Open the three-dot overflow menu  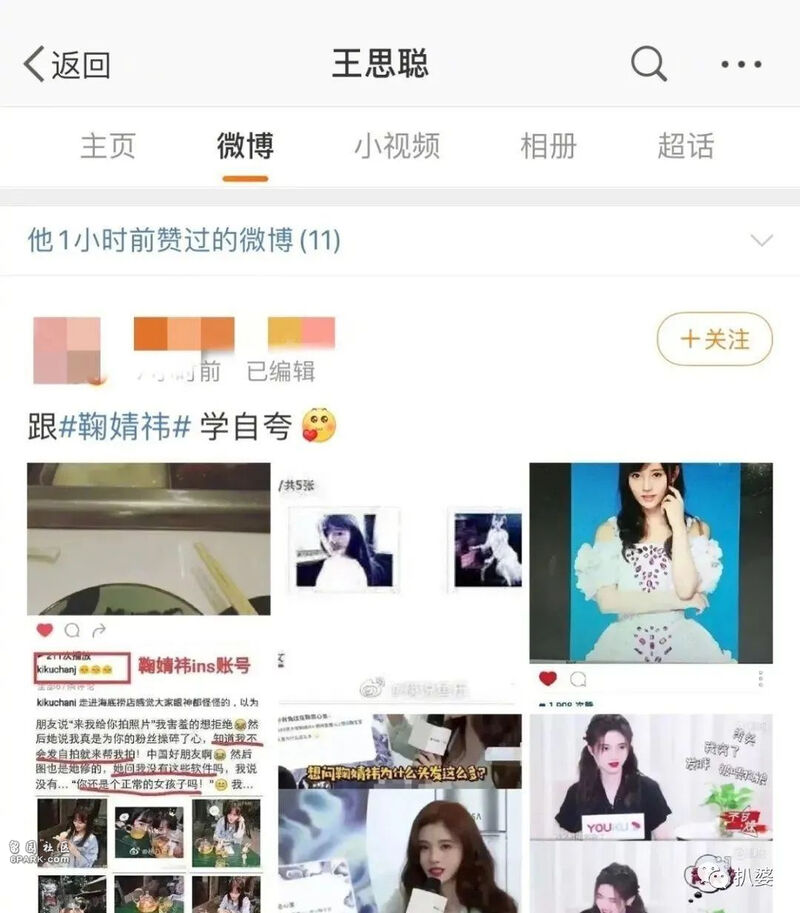point(741,65)
